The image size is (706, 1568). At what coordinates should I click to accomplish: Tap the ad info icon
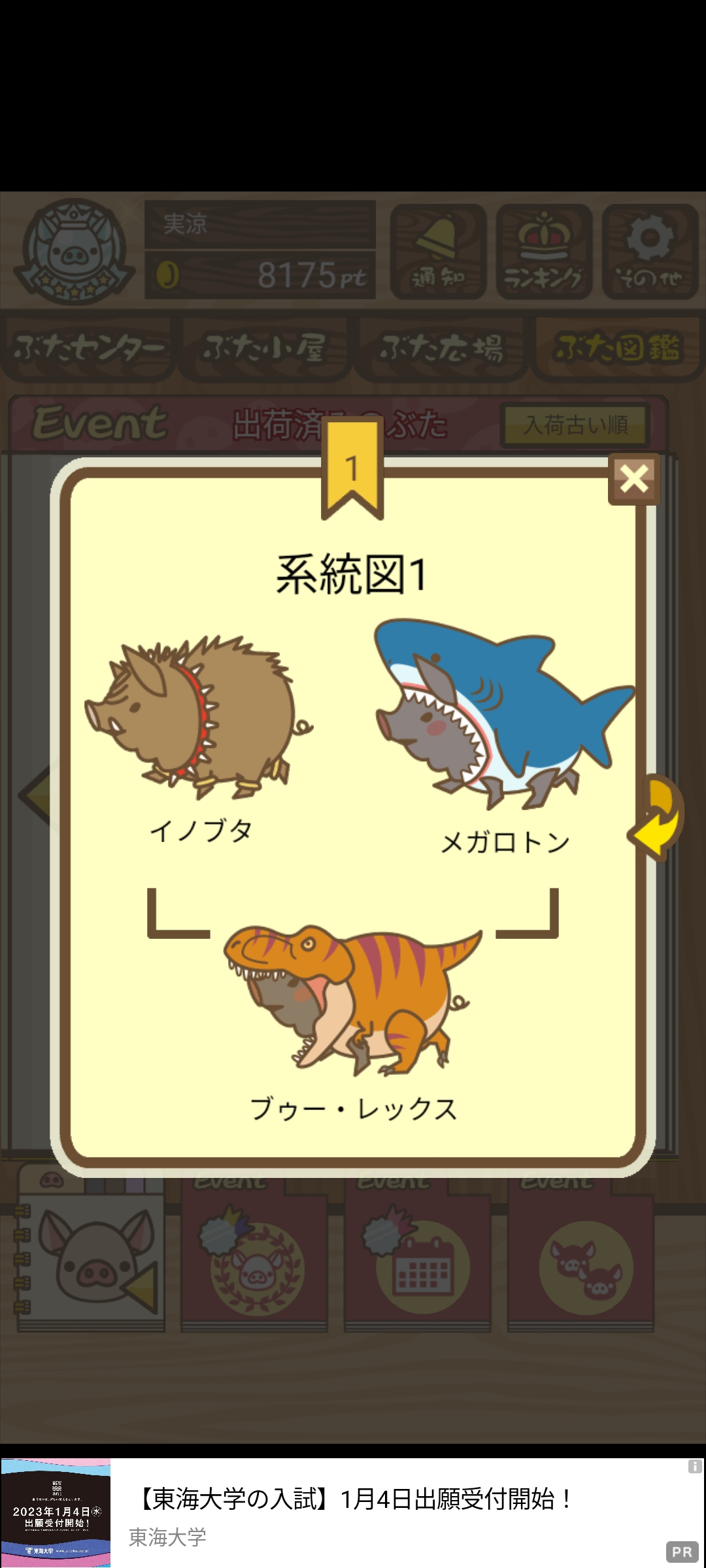point(694,1467)
